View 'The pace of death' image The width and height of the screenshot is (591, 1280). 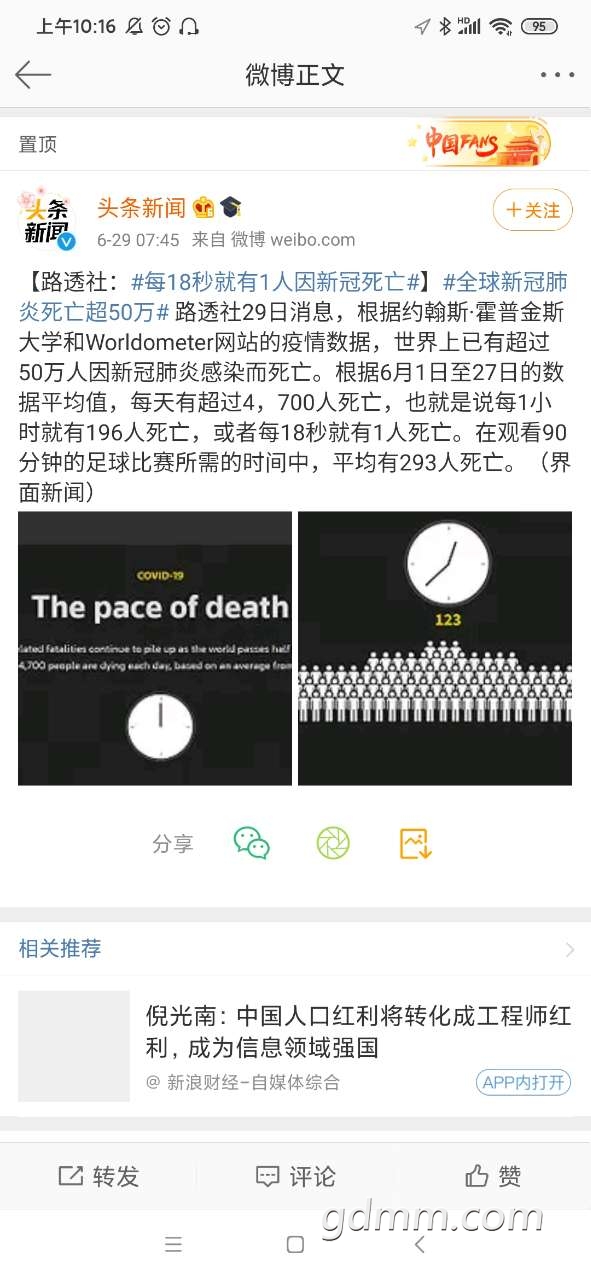point(155,648)
